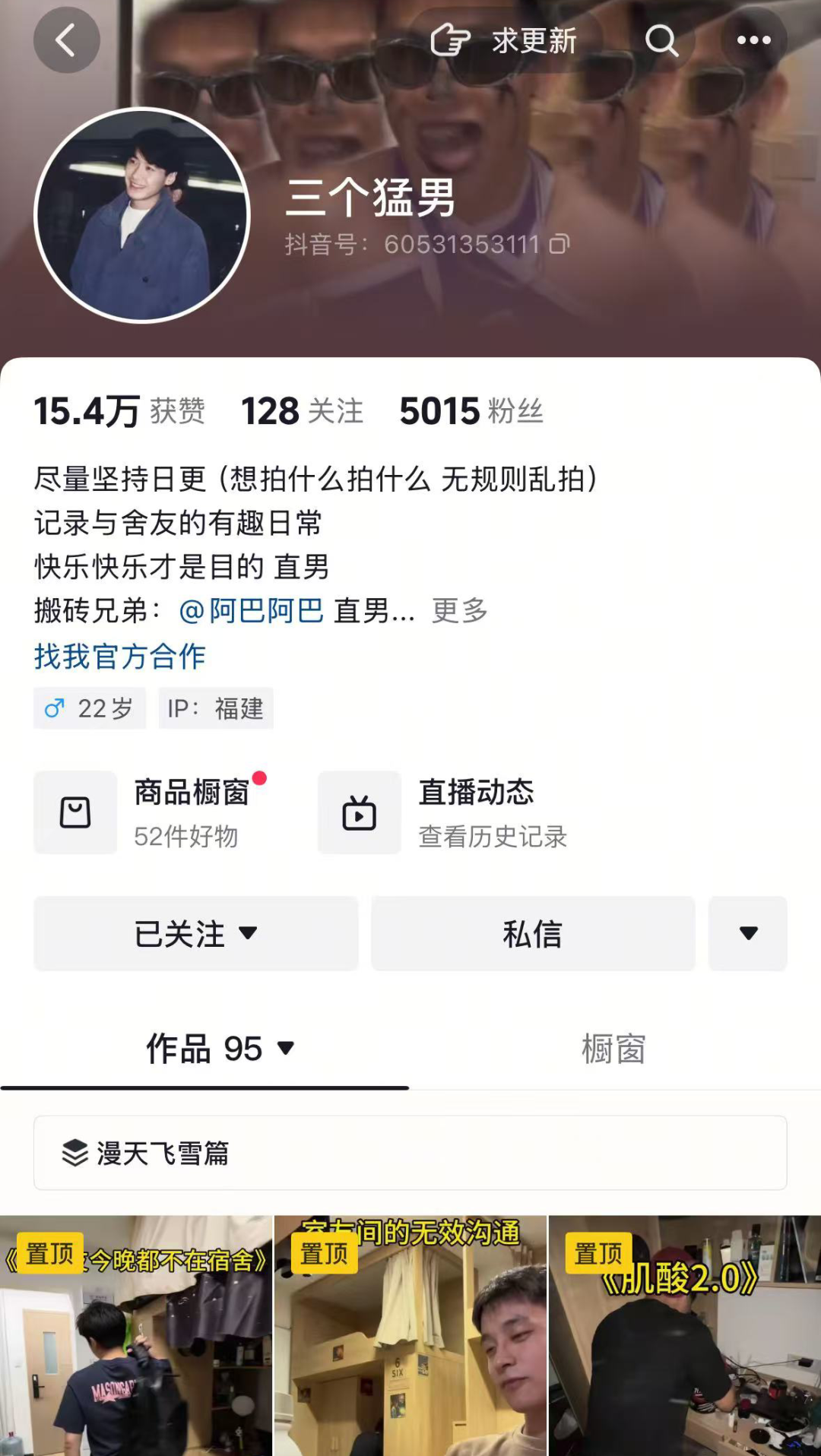
Task: View the 5015 粉丝 followers list
Action: point(471,411)
